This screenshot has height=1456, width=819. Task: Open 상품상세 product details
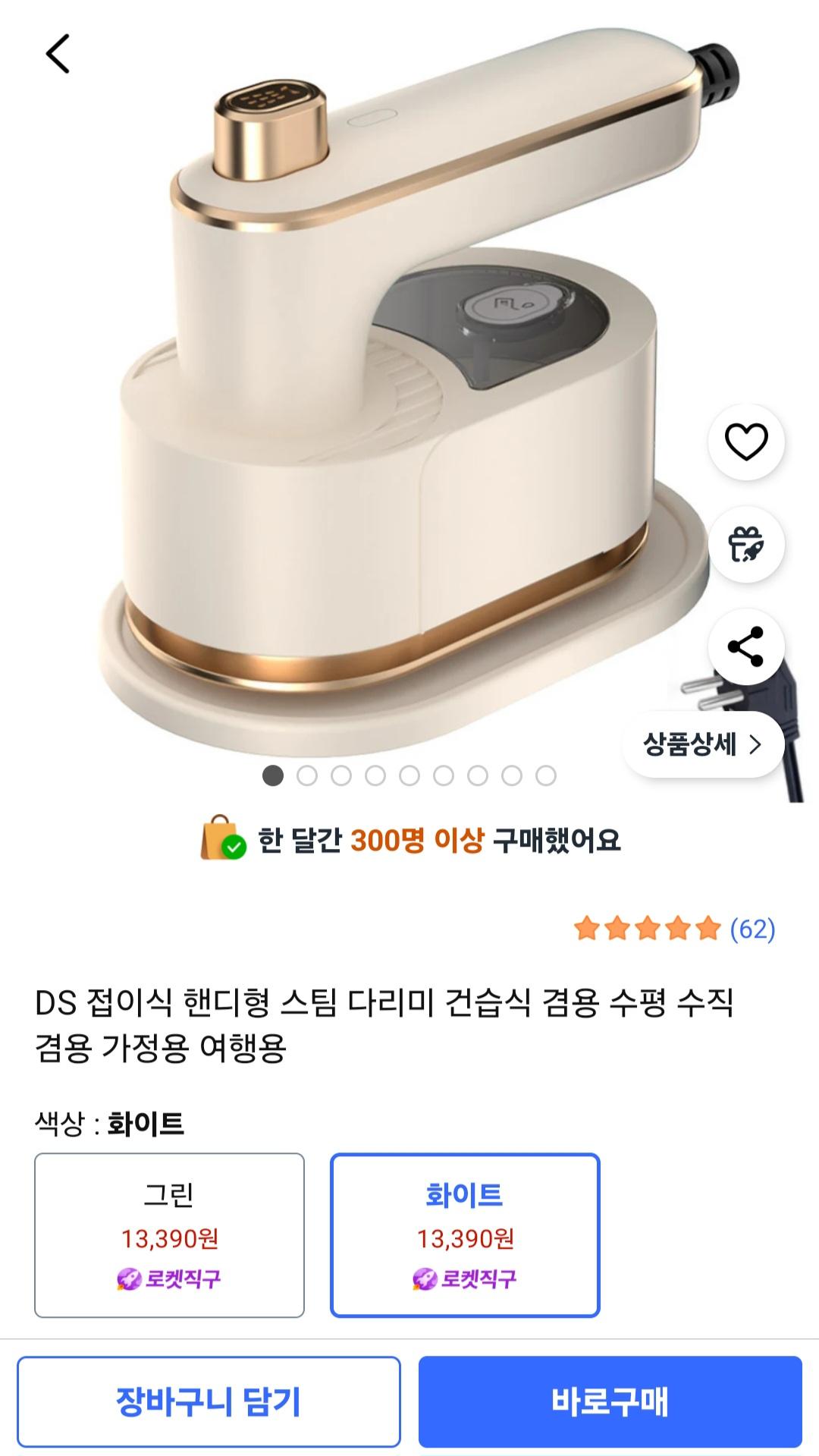[x=702, y=744]
